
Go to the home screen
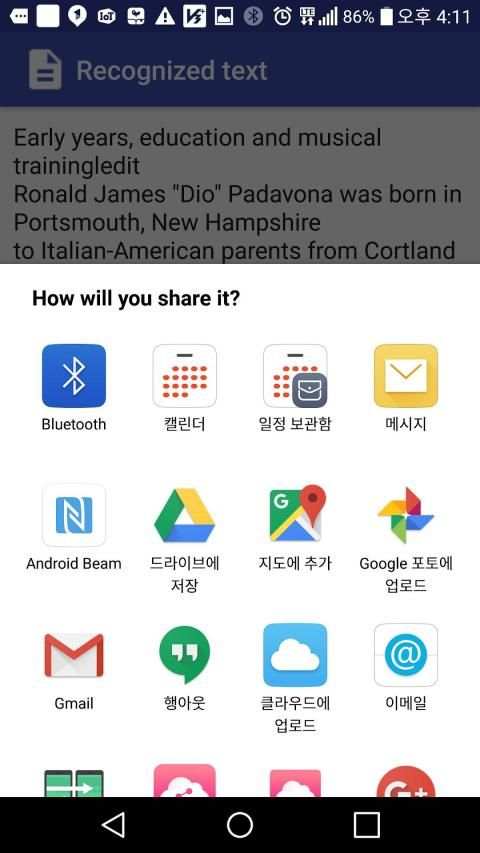pos(240,825)
